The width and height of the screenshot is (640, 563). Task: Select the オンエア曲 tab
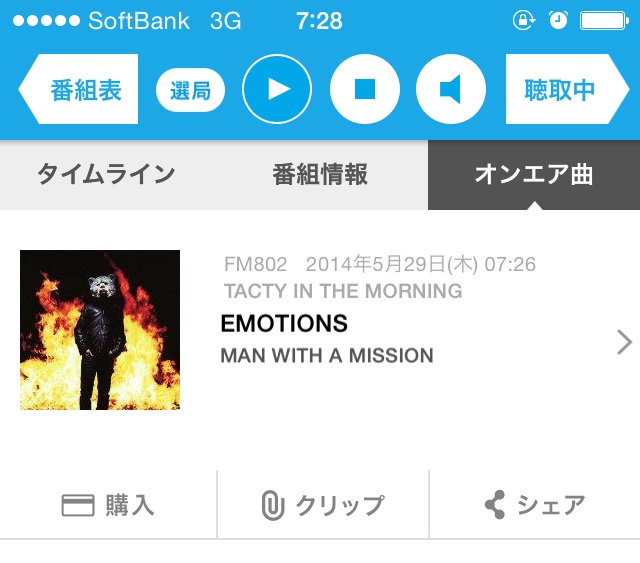coord(534,175)
